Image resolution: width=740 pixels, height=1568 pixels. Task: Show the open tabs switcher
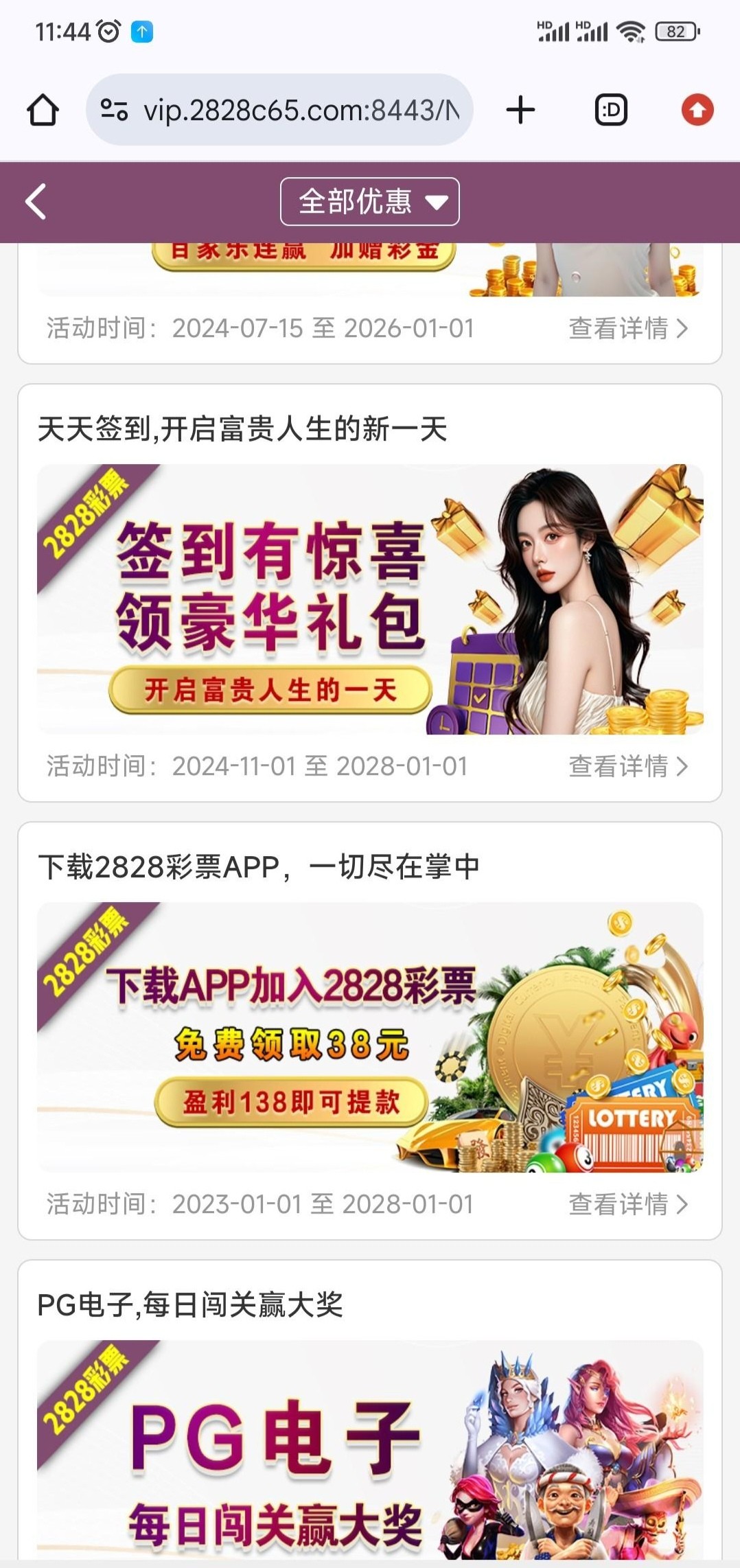tap(610, 110)
